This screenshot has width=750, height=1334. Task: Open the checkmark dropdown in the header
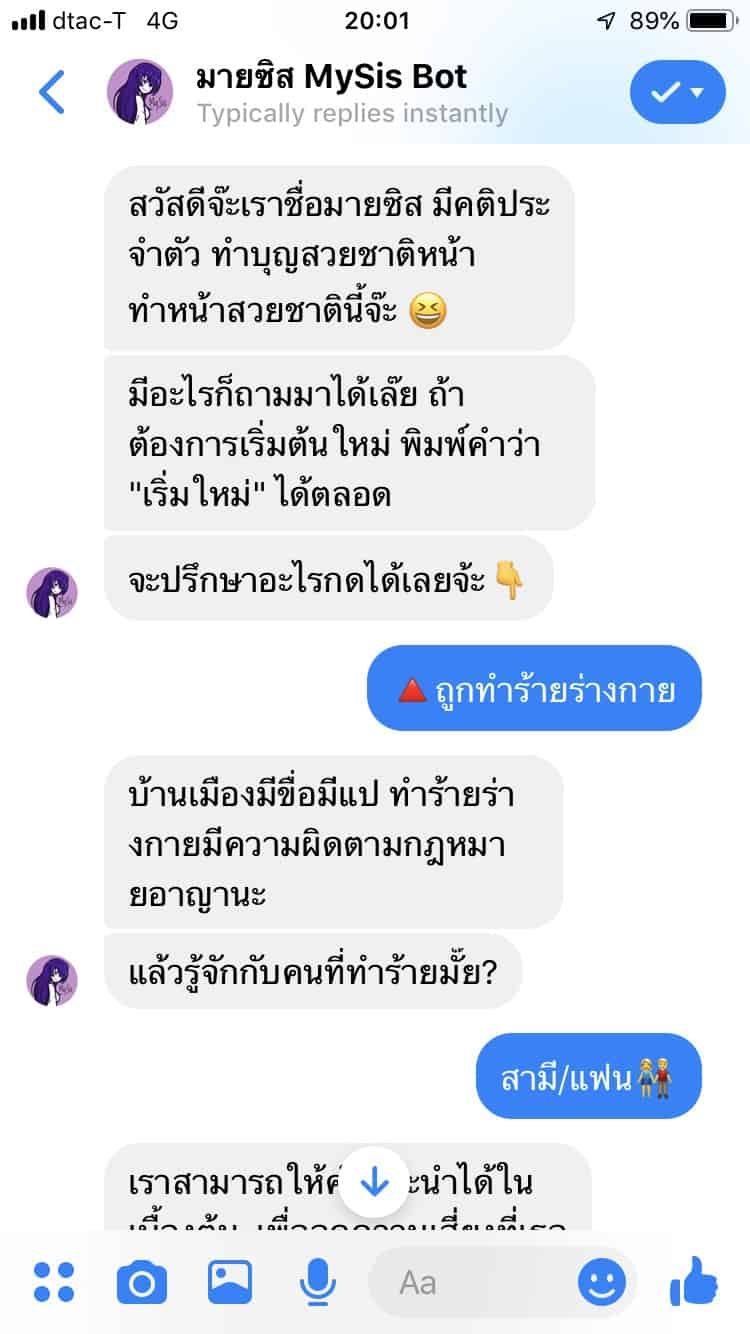(677, 92)
